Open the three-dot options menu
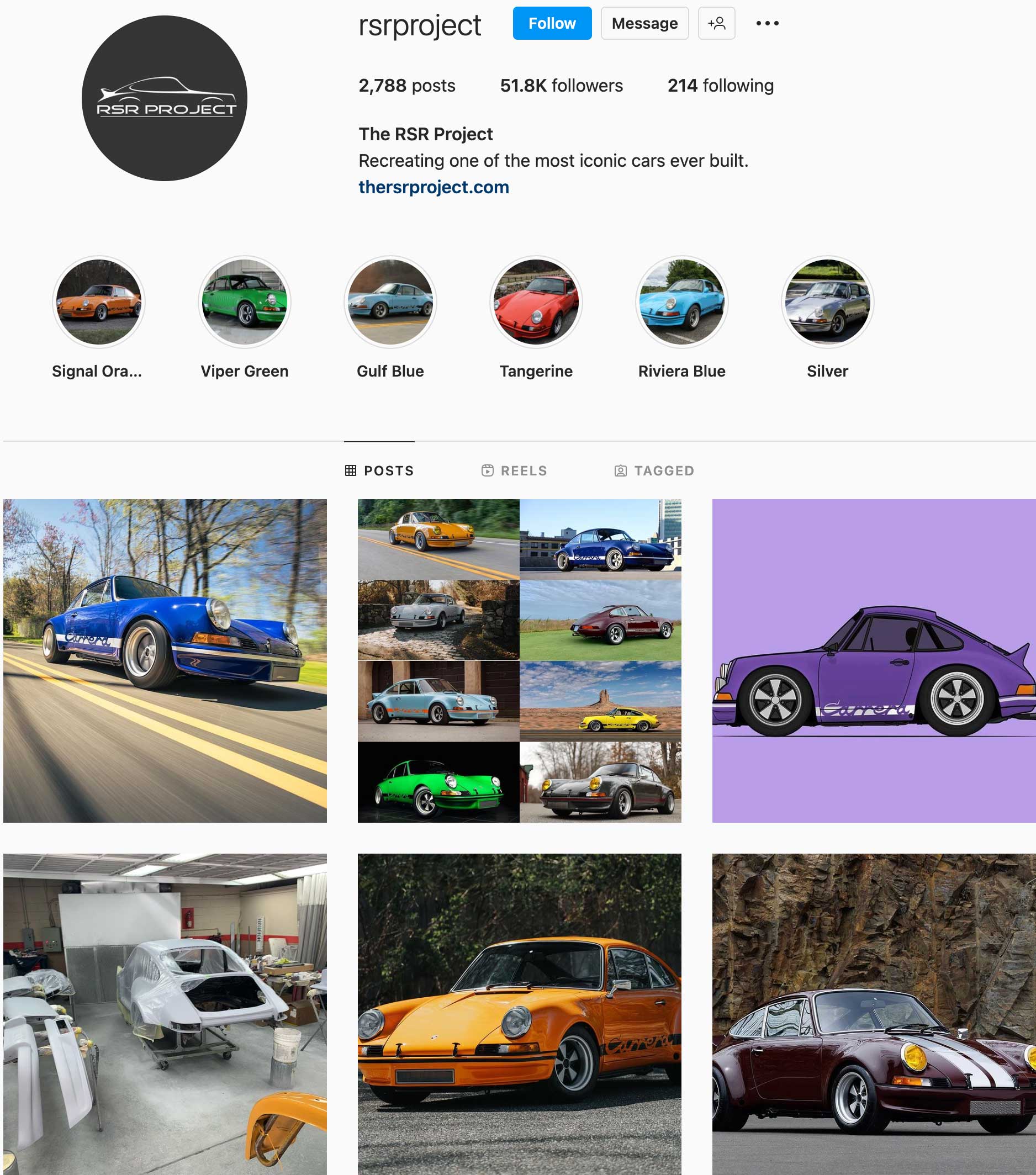The width and height of the screenshot is (1036, 1175). (767, 24)
